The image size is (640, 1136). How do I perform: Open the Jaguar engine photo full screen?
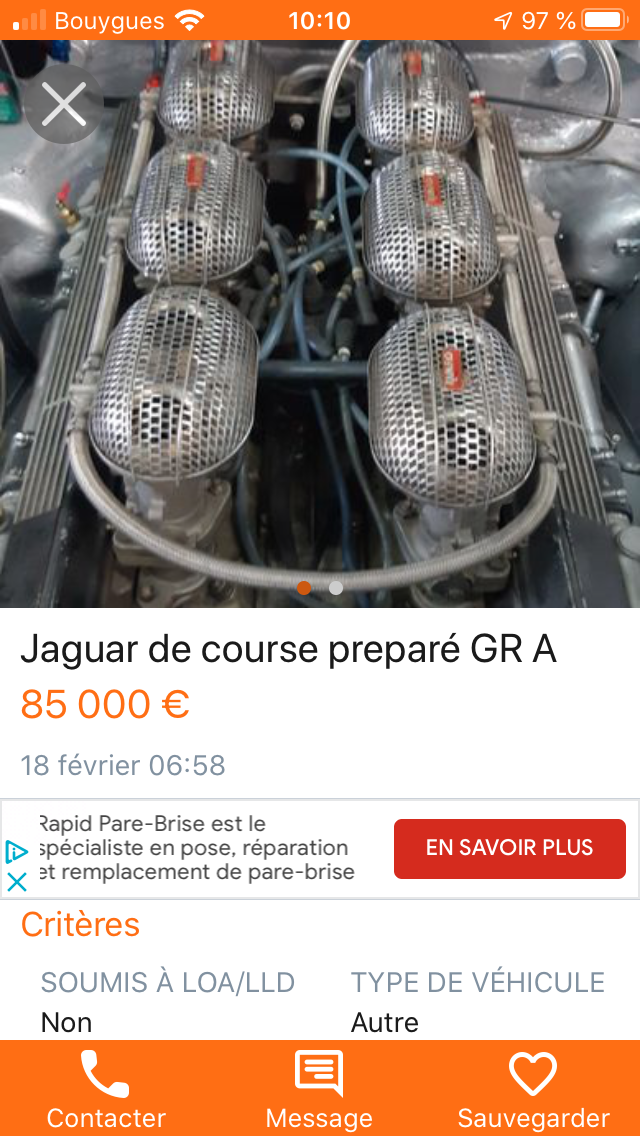pyautogui.click(x=320, y=324)
